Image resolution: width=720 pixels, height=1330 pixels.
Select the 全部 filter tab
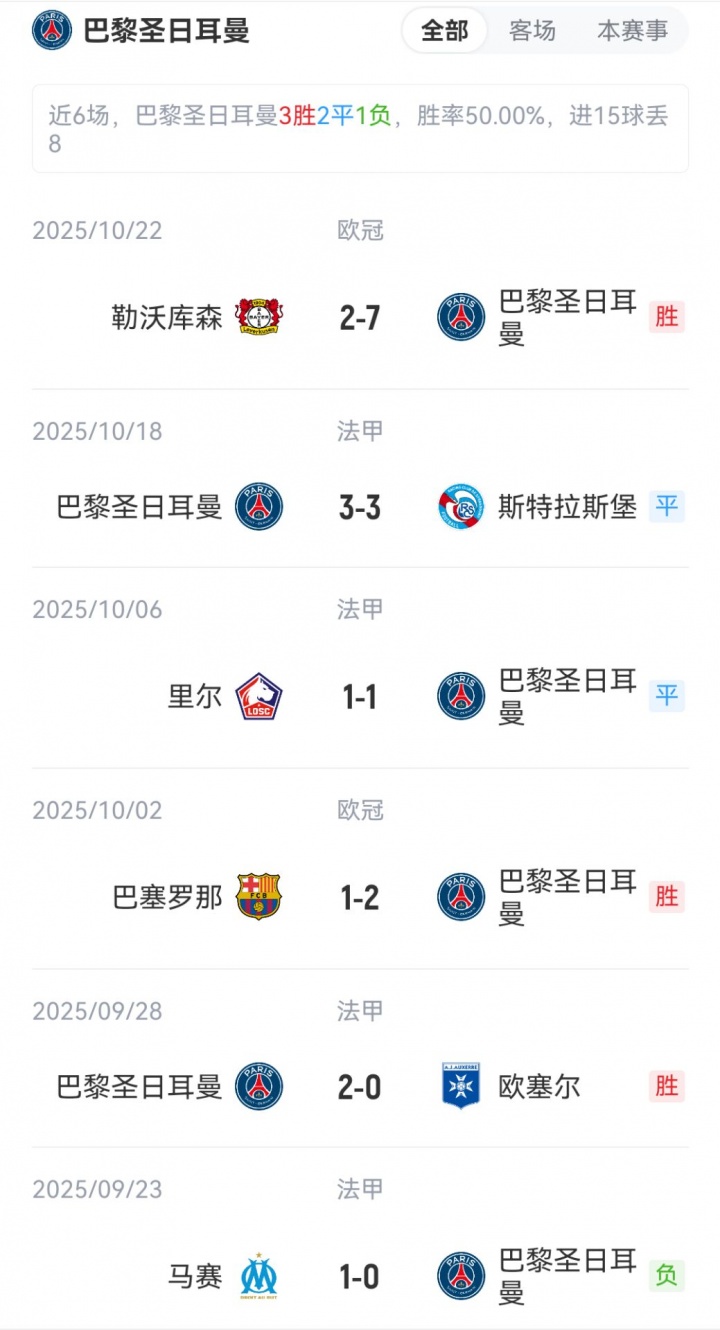click(444, 31)
